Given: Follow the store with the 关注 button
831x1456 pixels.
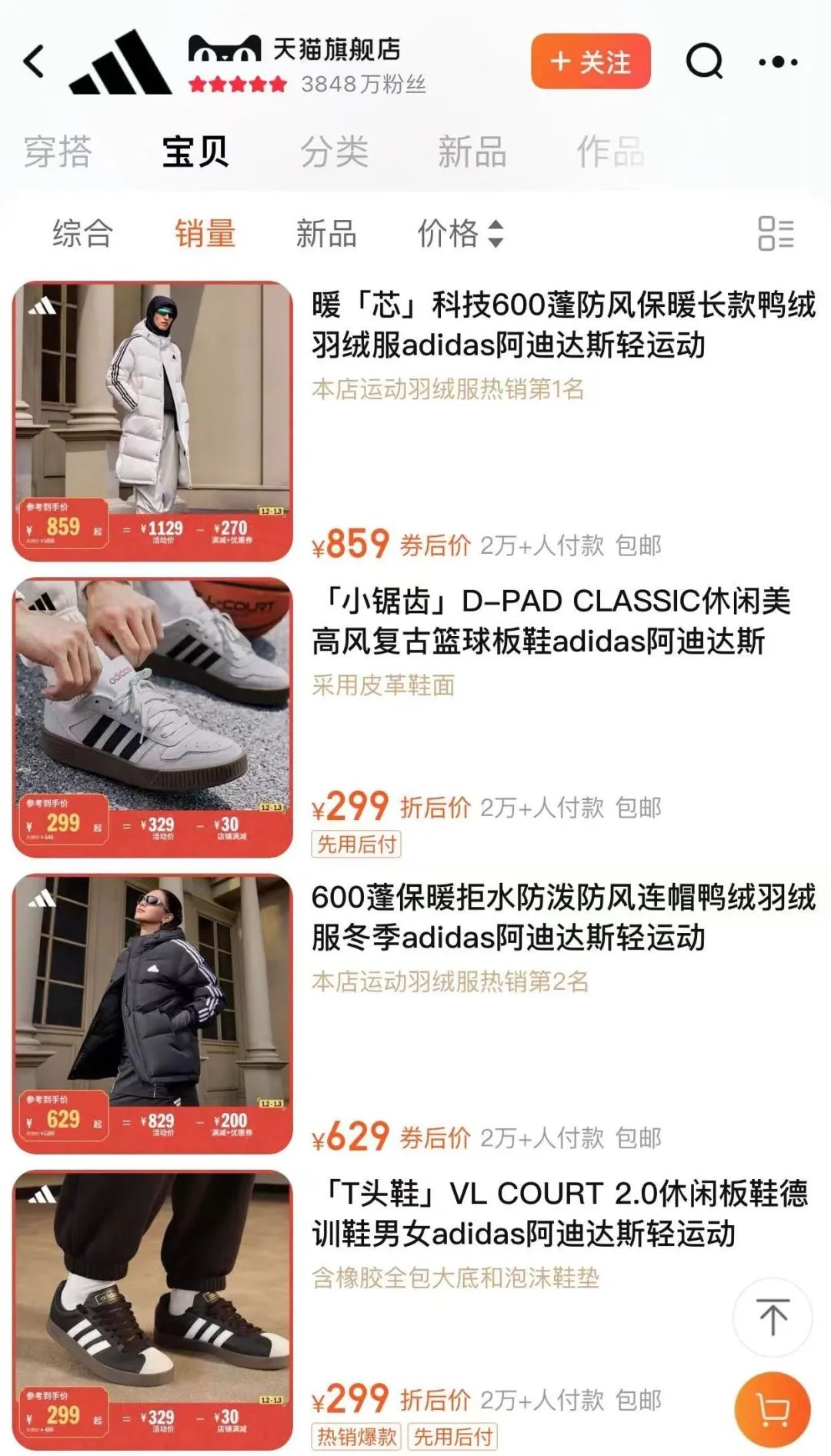Looking at the screenshot, I should pyautogui.click(x=590, y=62).
